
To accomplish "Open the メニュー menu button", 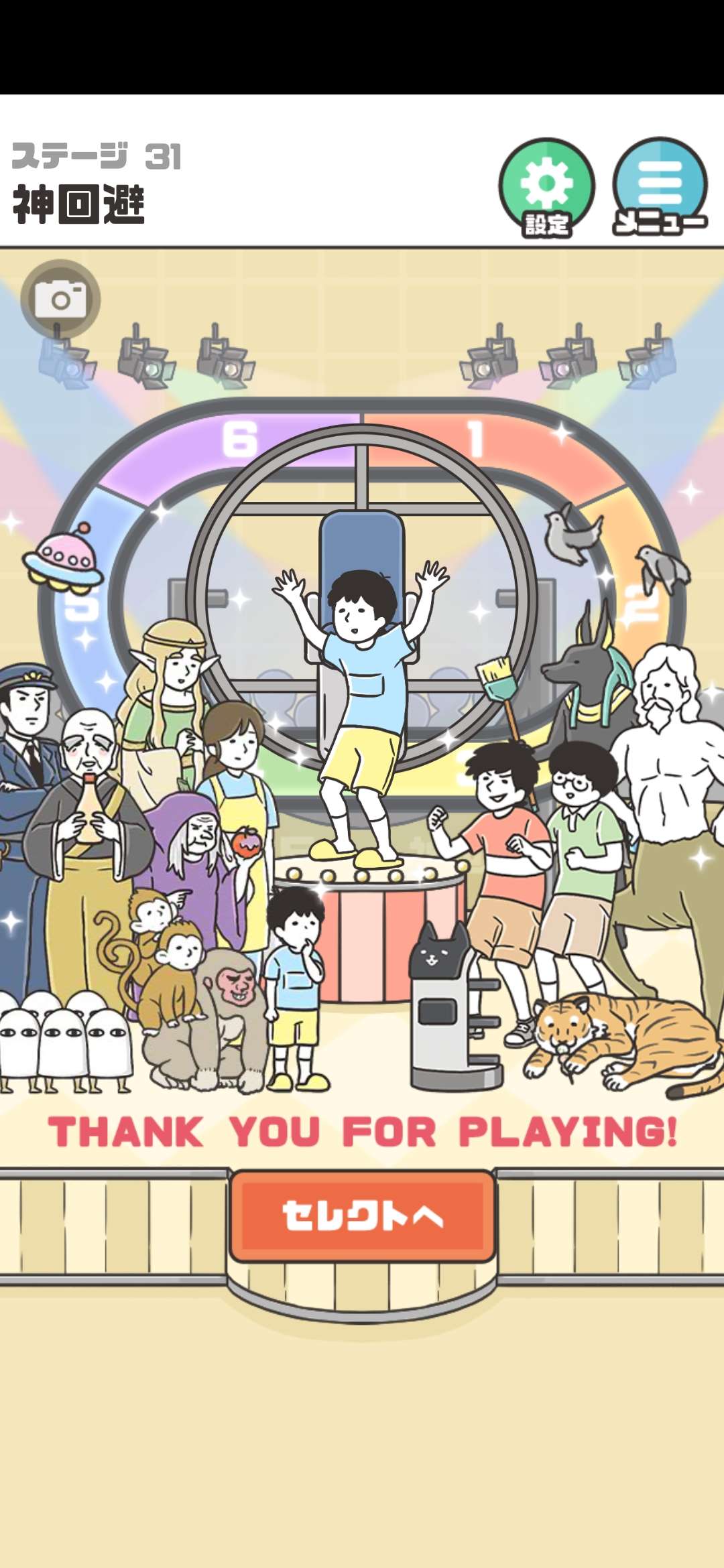I will (660, 186).
